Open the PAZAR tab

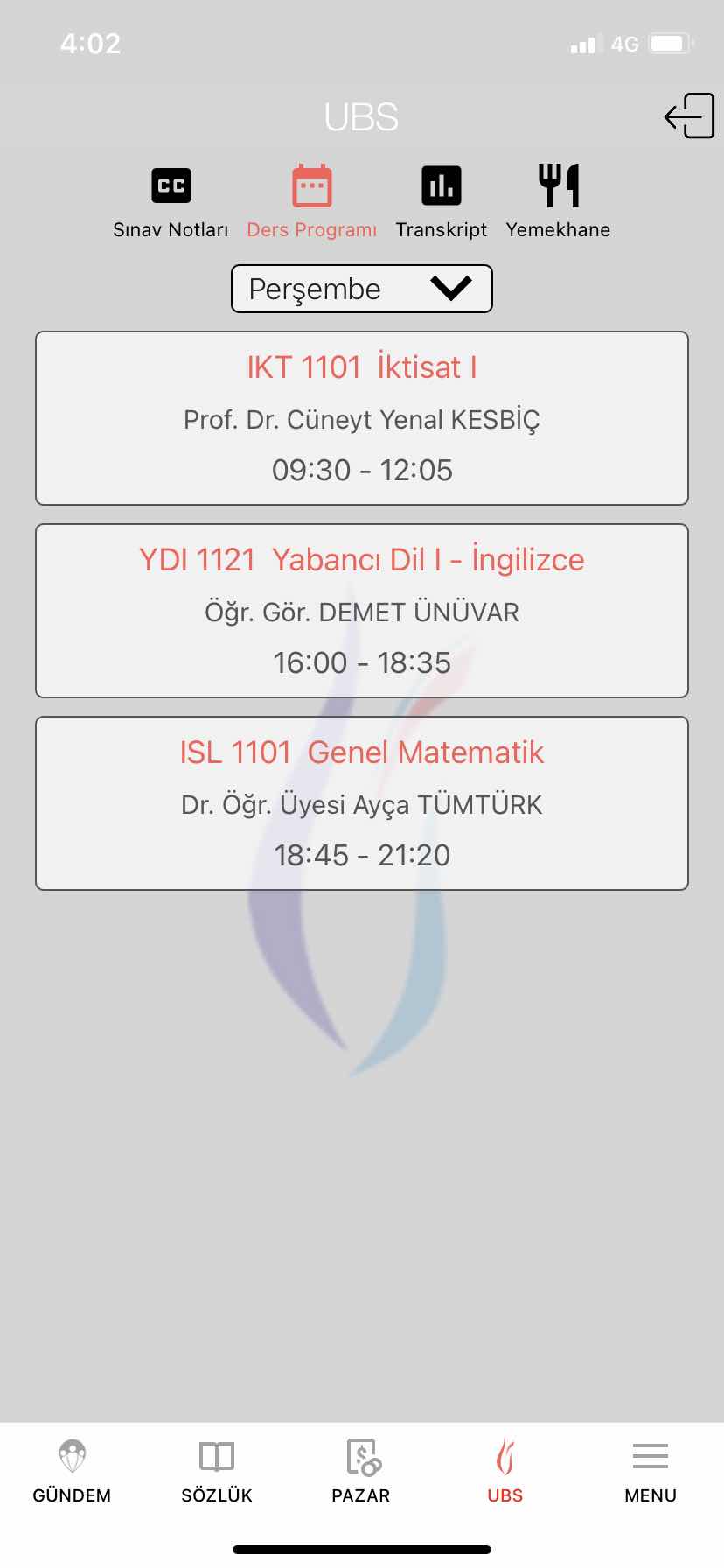point(361,1472)
